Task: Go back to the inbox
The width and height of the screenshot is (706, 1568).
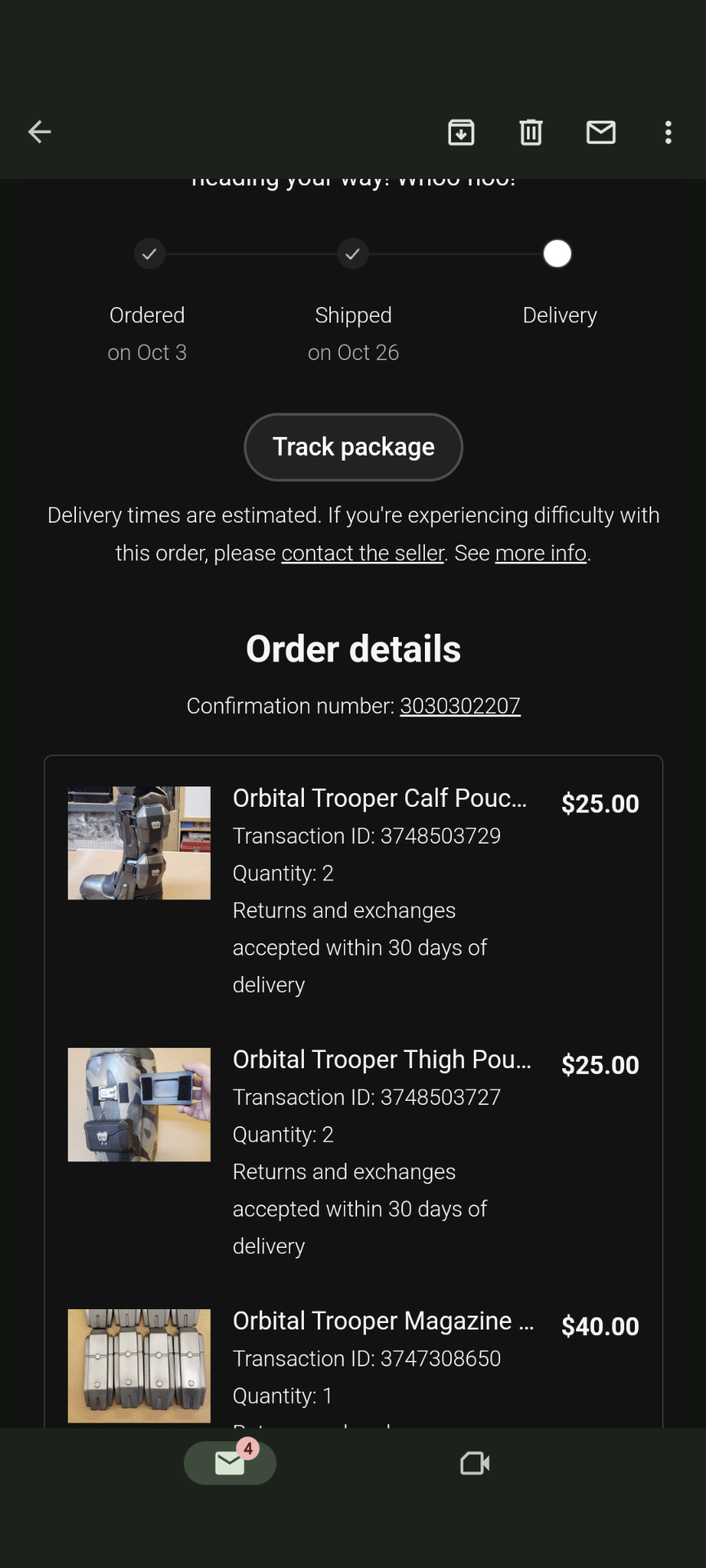Action: coord(39,131)
